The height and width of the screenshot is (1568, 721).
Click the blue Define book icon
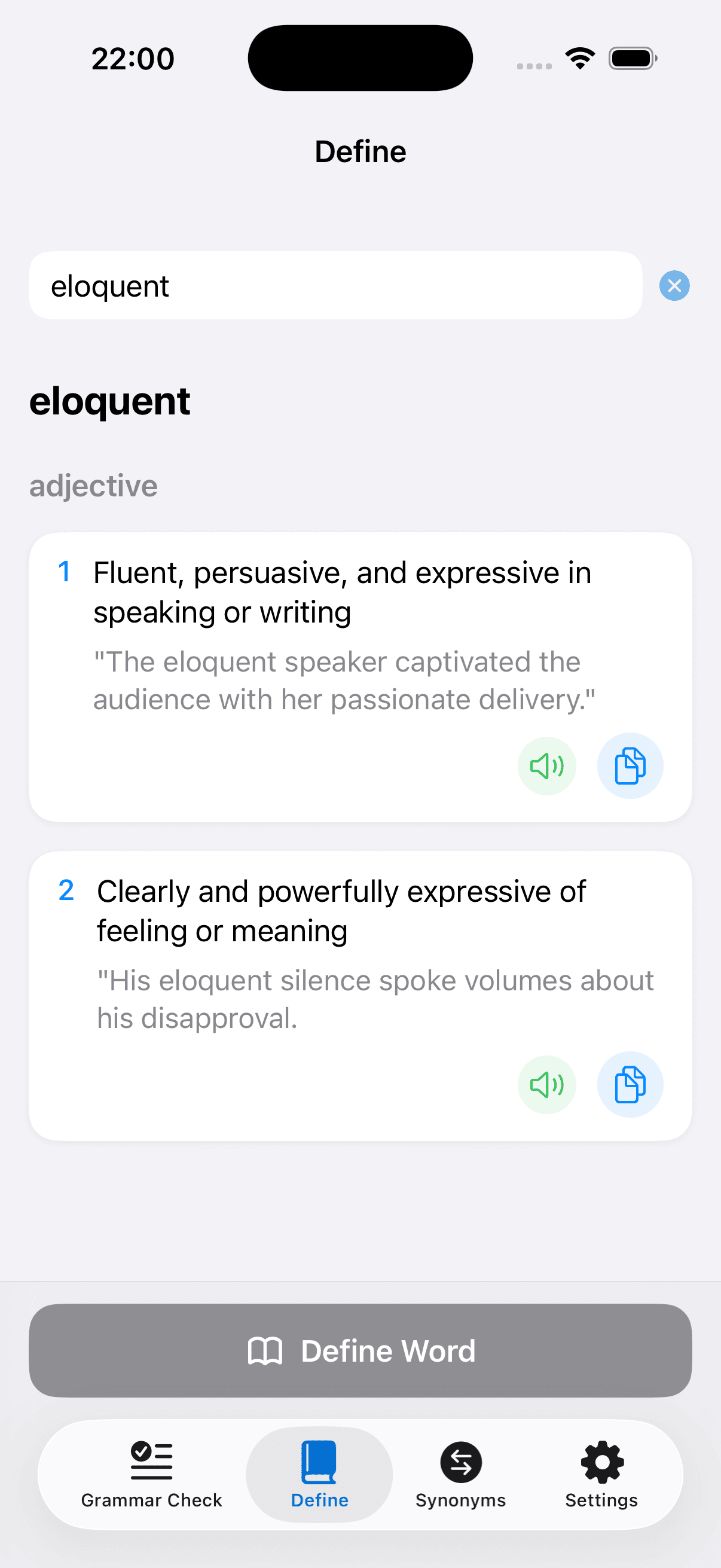[319, 1462]
